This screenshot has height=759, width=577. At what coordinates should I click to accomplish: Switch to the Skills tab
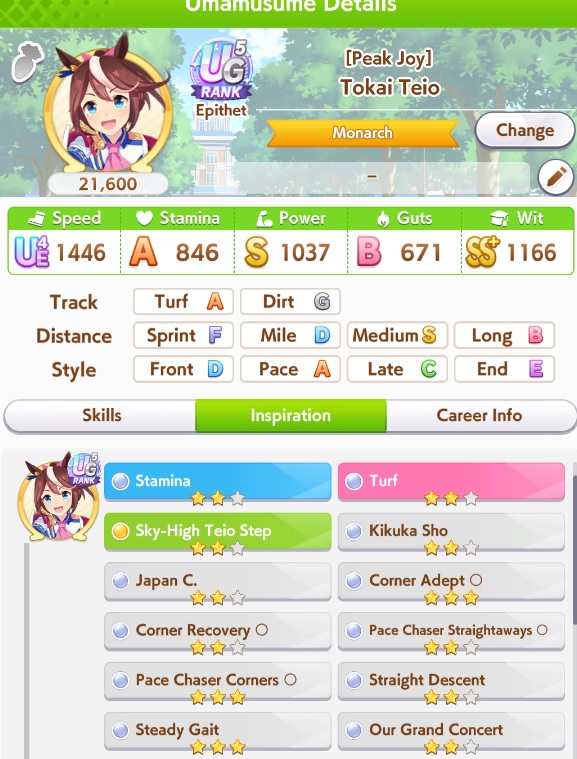(101, 415)
